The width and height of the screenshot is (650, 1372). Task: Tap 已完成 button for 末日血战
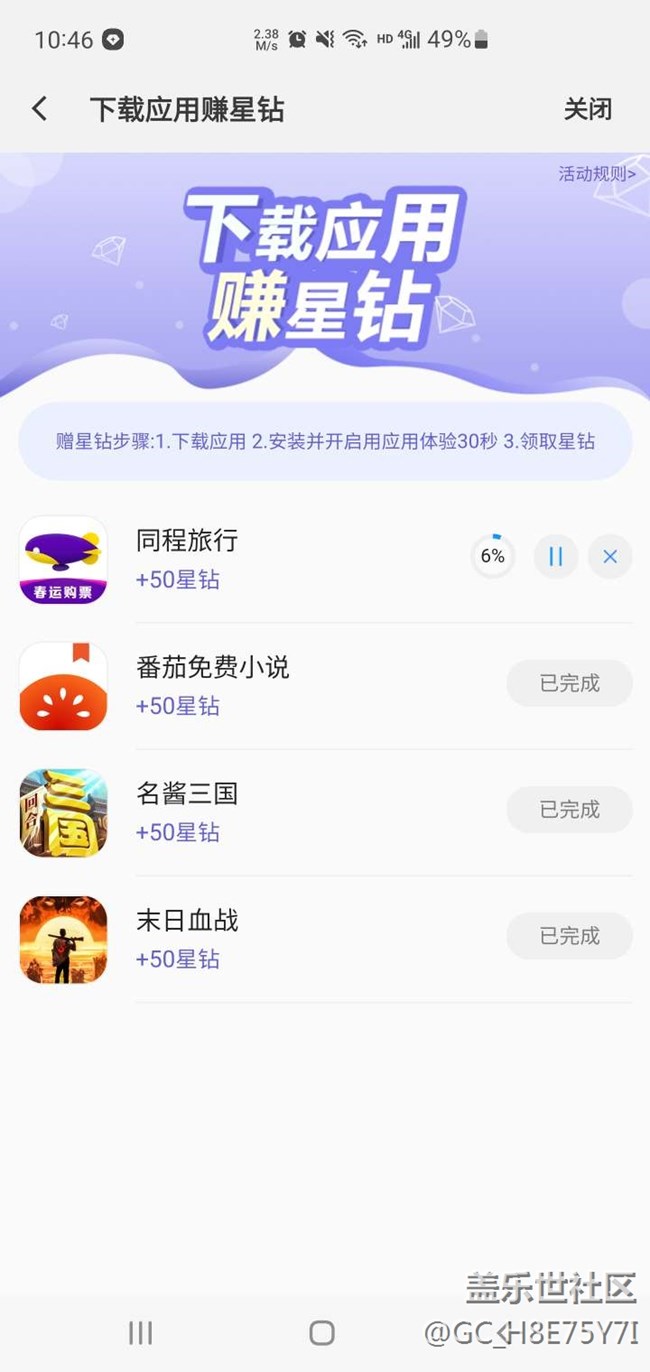coord(569,936)
